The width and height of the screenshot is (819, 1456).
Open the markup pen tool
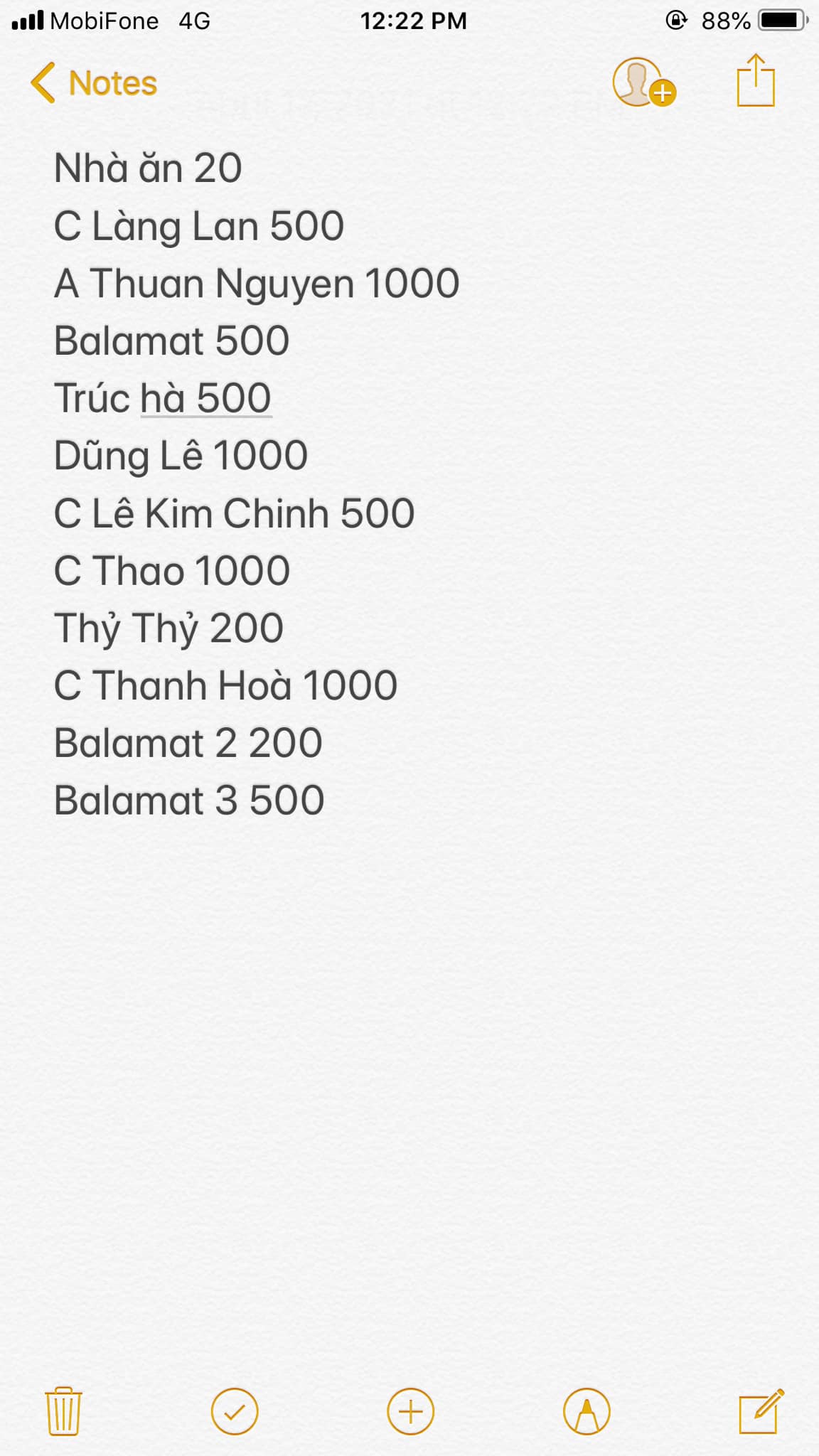click(587, 1410)
